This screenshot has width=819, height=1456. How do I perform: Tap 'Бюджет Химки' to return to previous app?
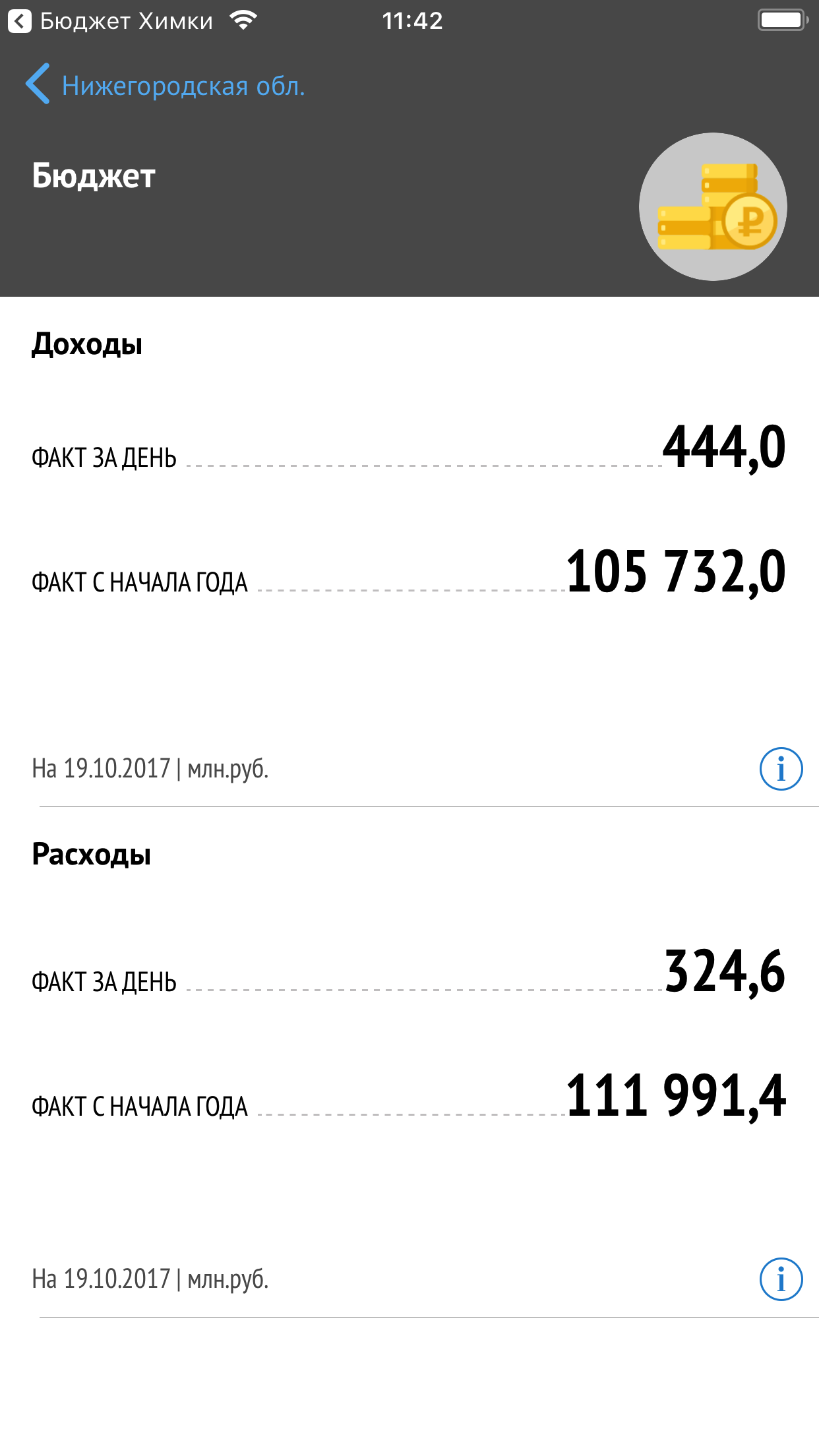(x=125, y=20)
